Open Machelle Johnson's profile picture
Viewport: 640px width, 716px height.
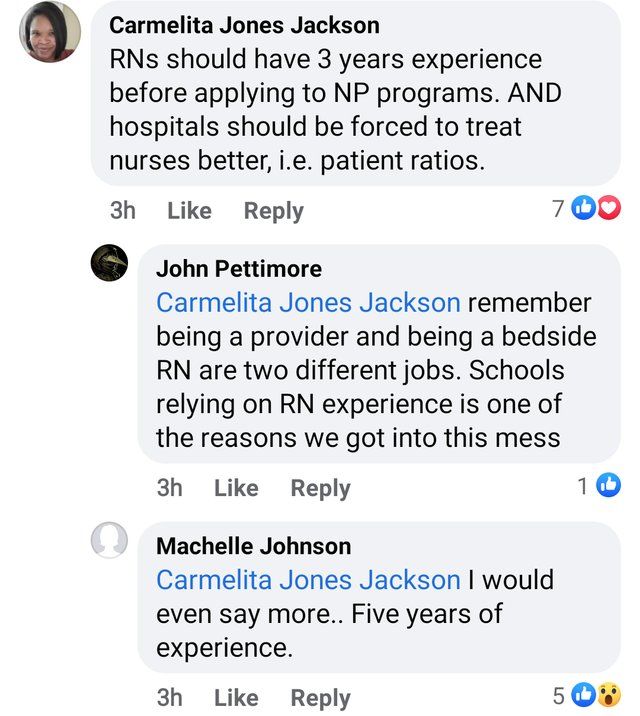[x=110, y=541]
